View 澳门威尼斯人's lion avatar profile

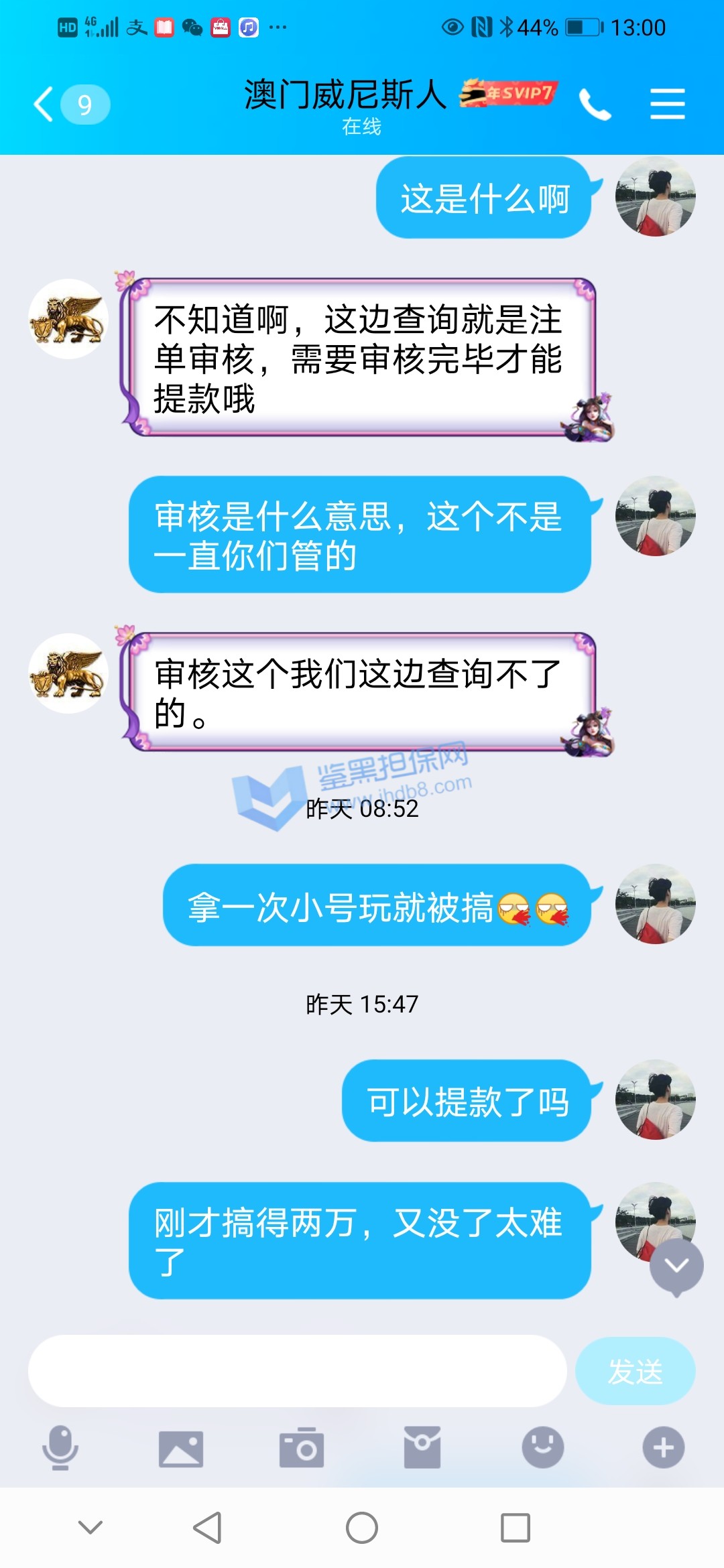click(68, 319)
